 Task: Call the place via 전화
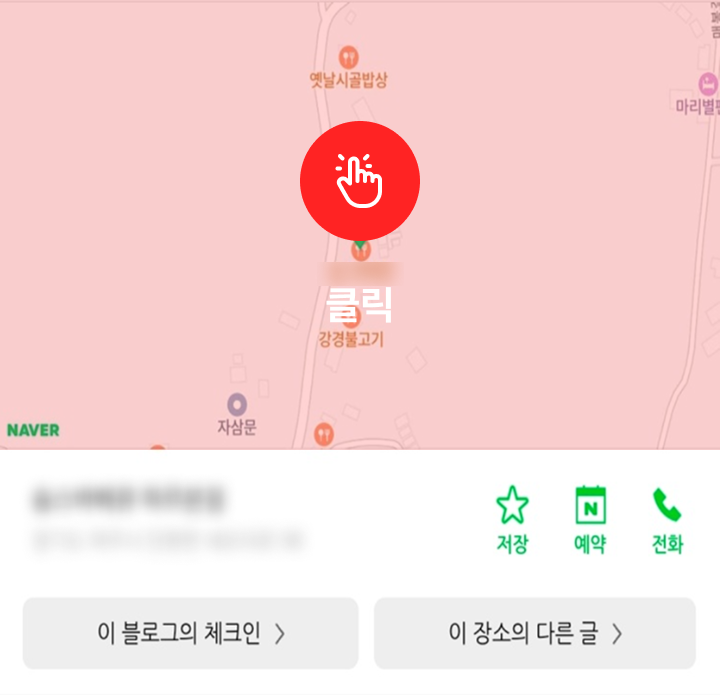coord(667,519)
